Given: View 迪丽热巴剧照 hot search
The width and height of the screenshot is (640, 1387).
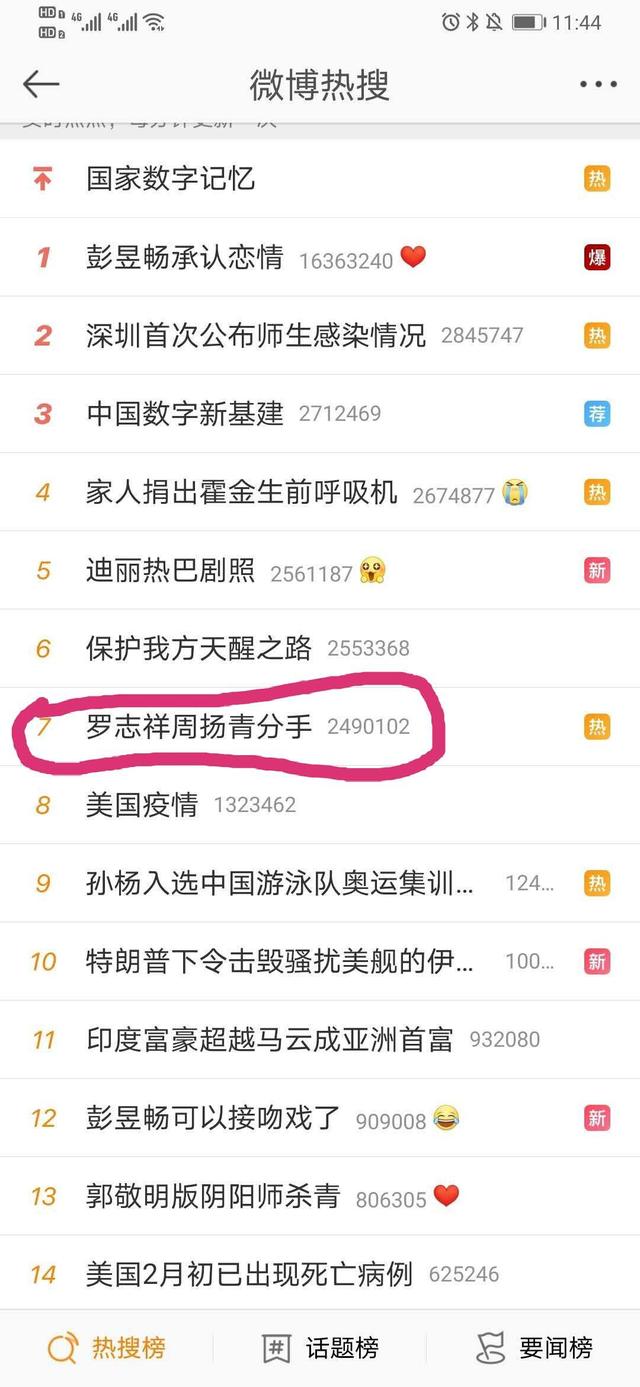Looking at the screenshot, I should click(x=171, y=571).
